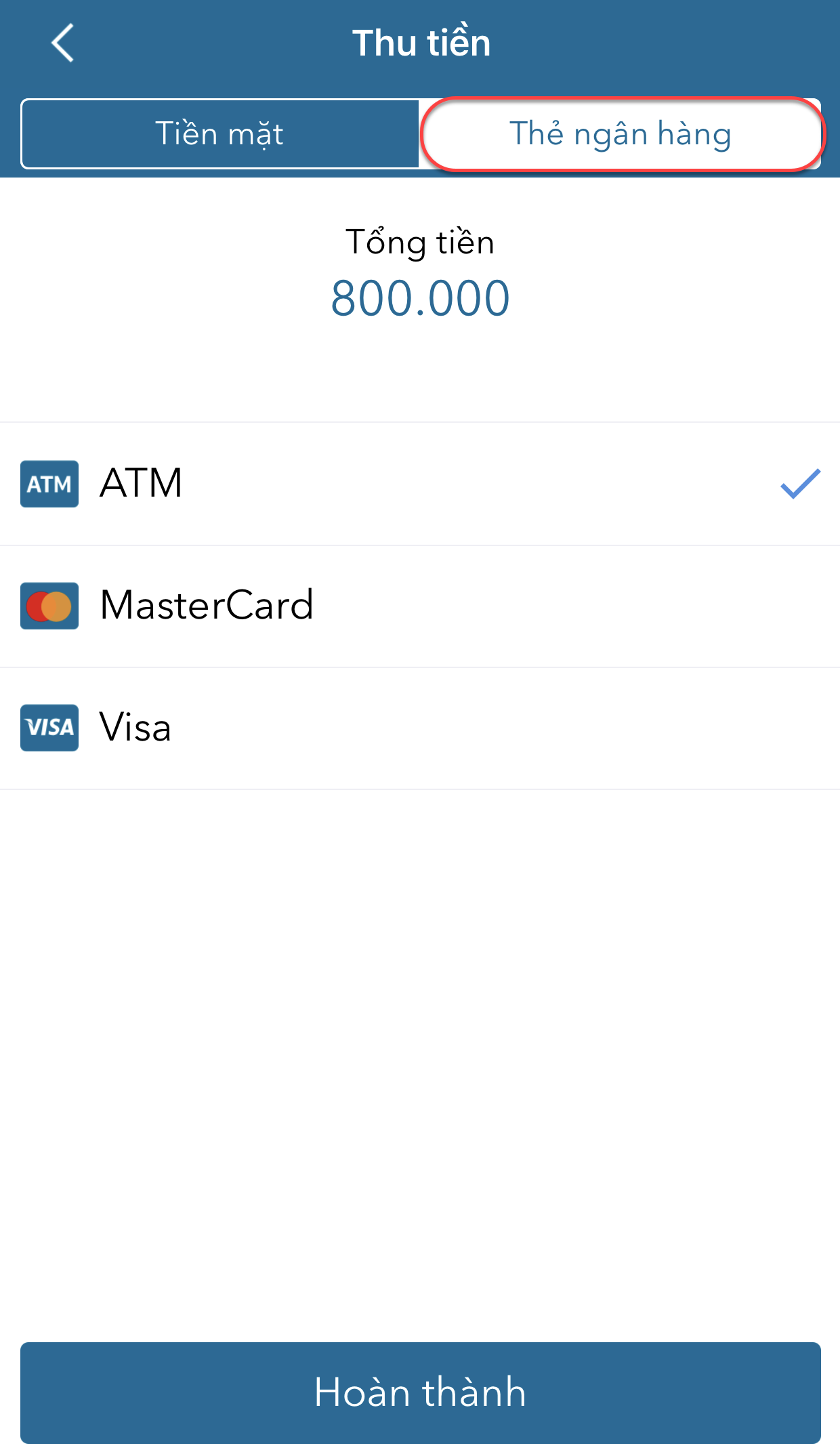This screenshot has width=840, height=1454.
Task: Tap the Hoàn thành button
Action: (420, 1392)
